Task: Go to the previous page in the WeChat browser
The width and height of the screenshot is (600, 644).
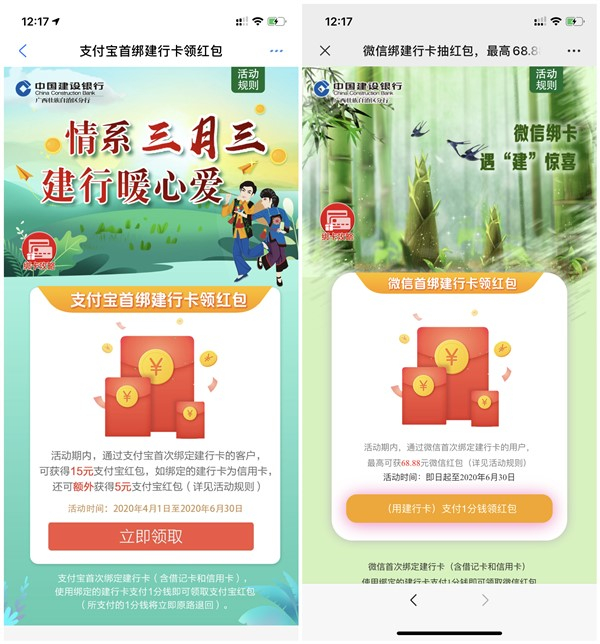Action: 413,600
